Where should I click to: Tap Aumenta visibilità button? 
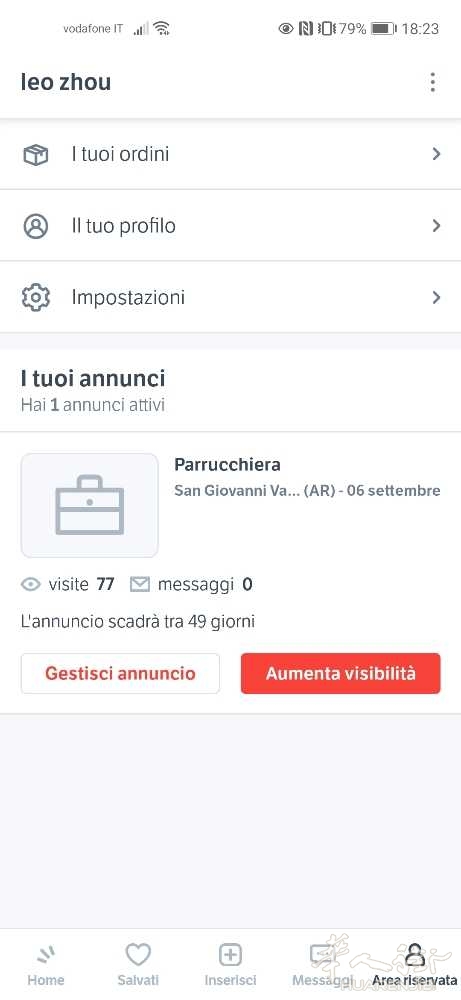[x=340, y=673]
